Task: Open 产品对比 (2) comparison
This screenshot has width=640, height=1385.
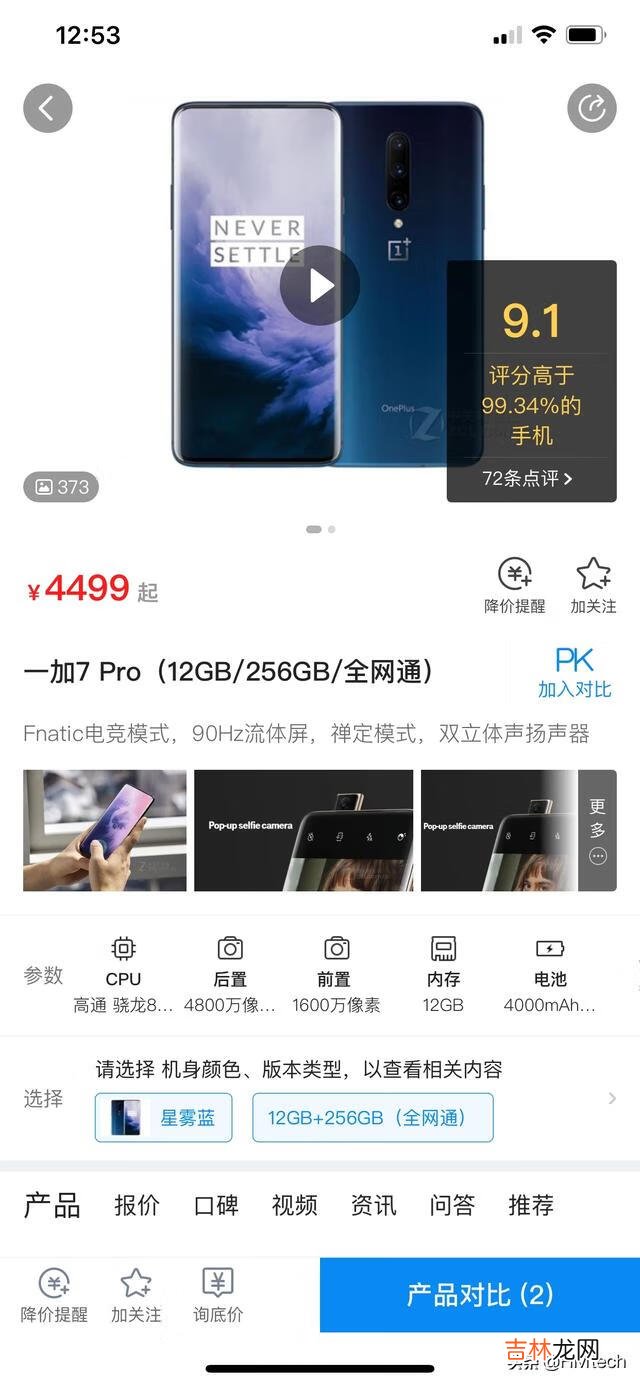Action: coord(479,1295)
